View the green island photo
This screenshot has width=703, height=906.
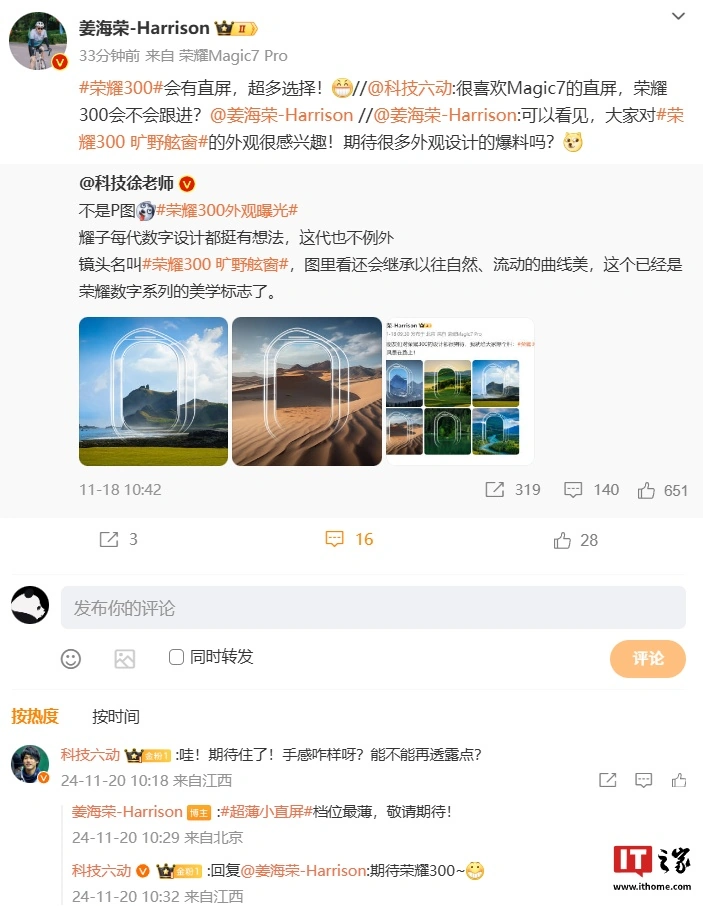point(153,391)
